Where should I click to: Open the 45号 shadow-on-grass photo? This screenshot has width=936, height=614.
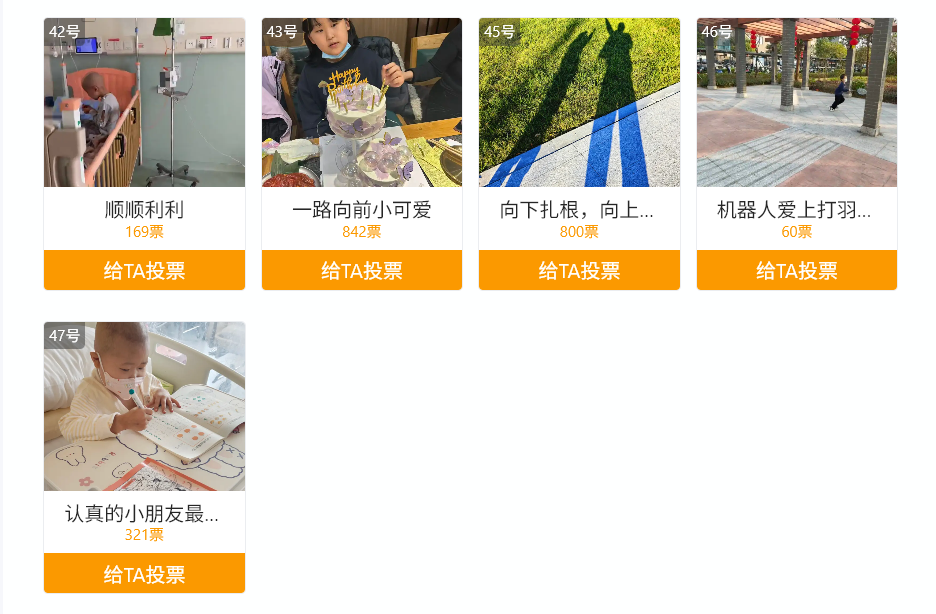tap(579, 103)
